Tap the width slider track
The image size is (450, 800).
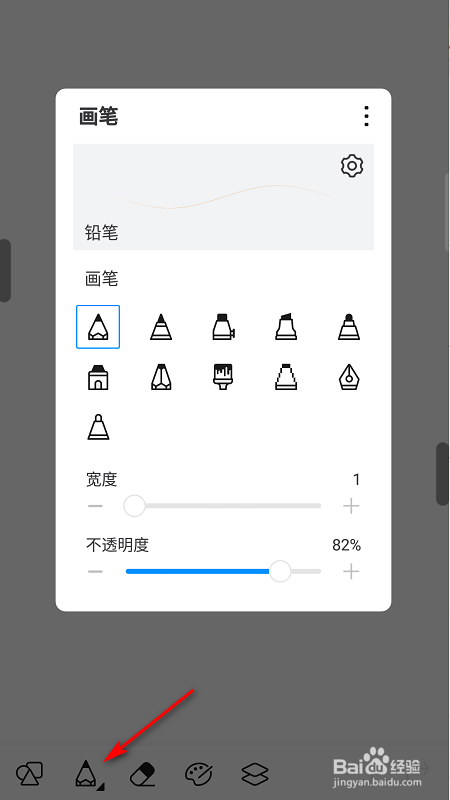(x=223, y=506)
